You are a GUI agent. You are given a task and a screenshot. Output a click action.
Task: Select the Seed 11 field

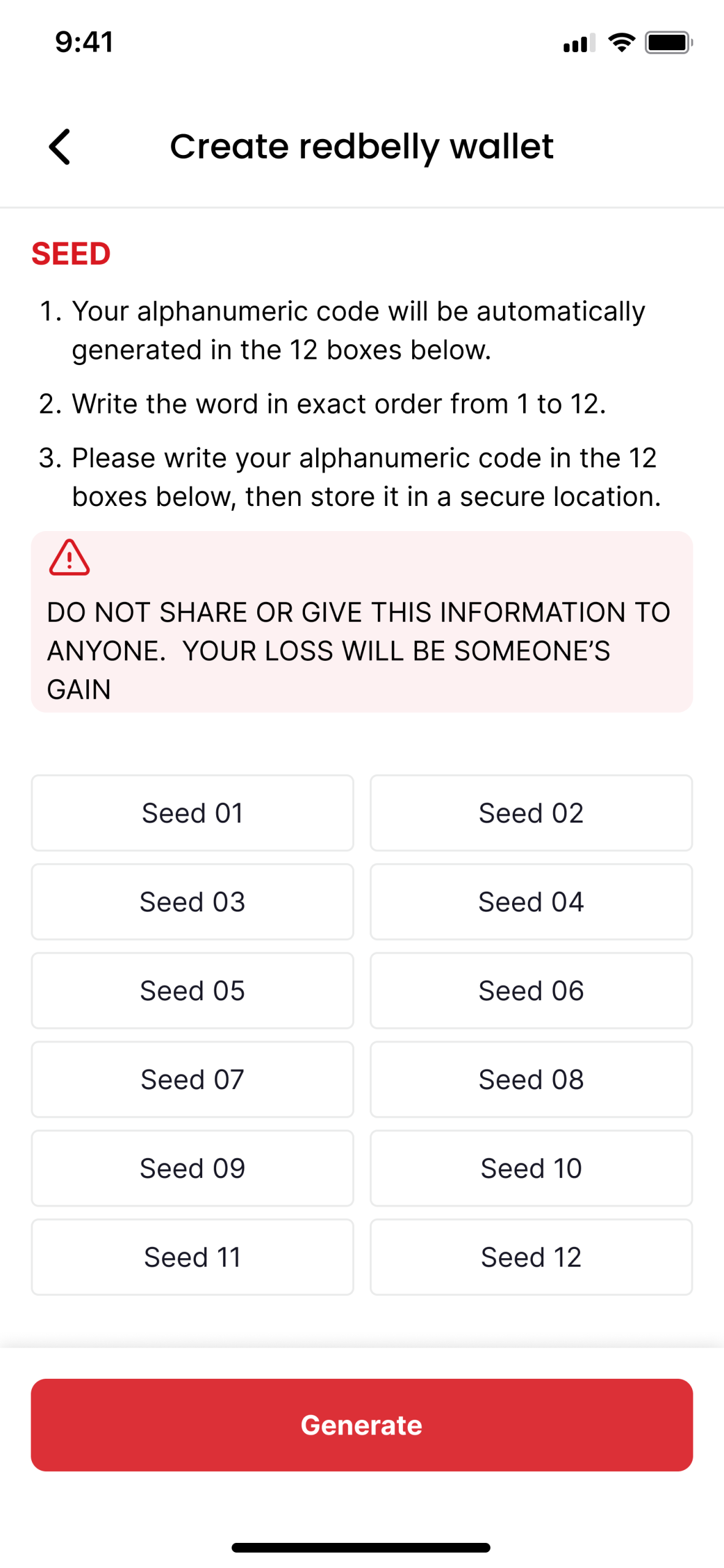point(192,1257)
